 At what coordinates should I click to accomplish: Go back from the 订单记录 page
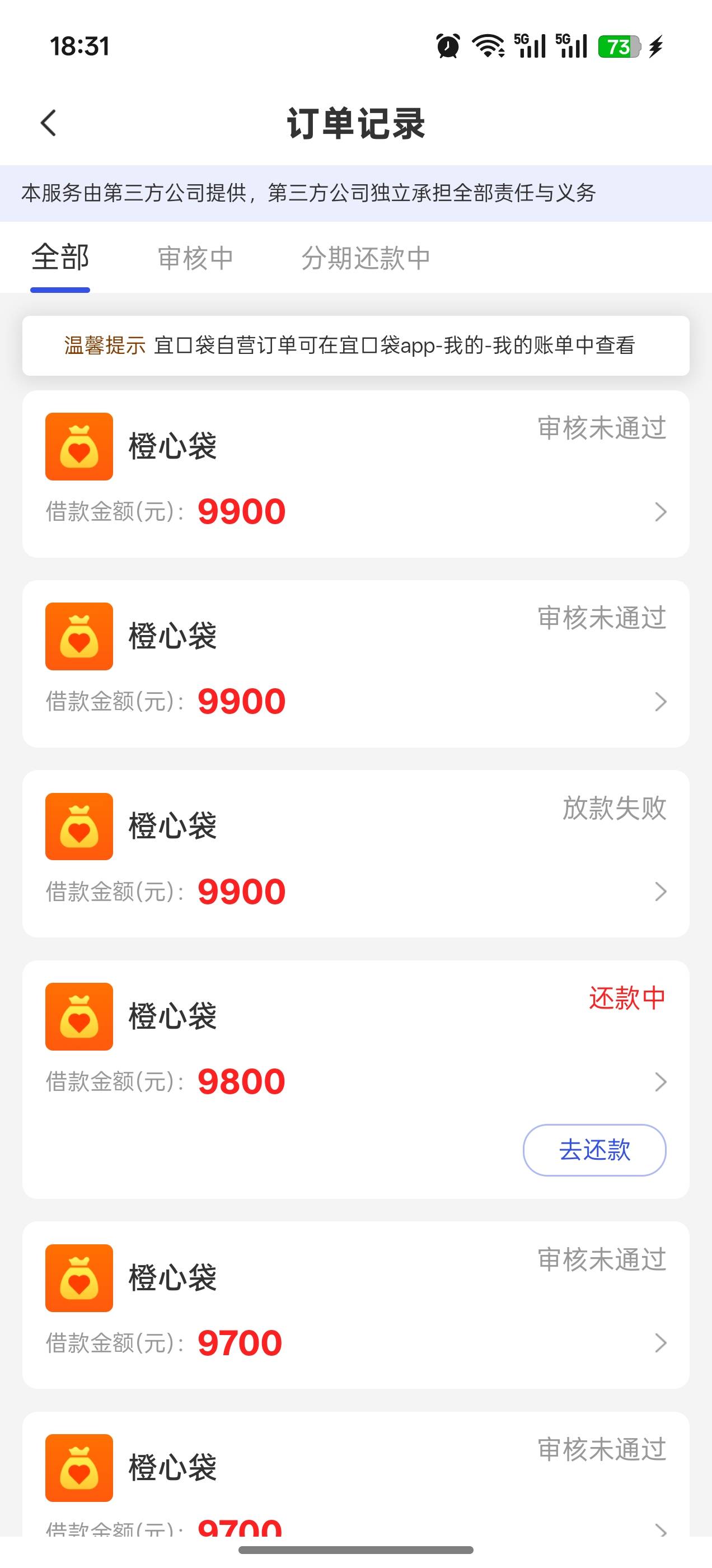pyautogui.click(x=49, y=123)
